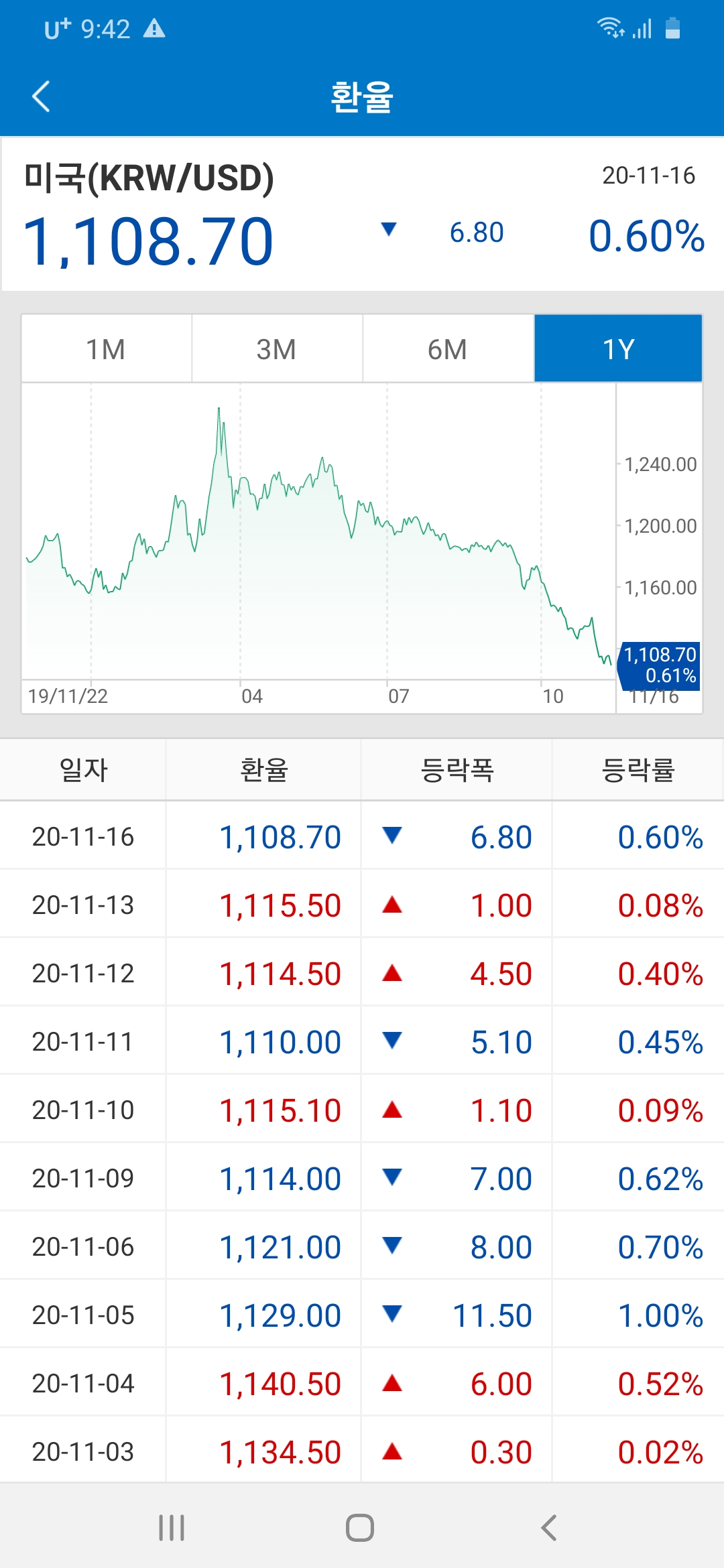
Task: Tap the system home button
Action: 360,1528
